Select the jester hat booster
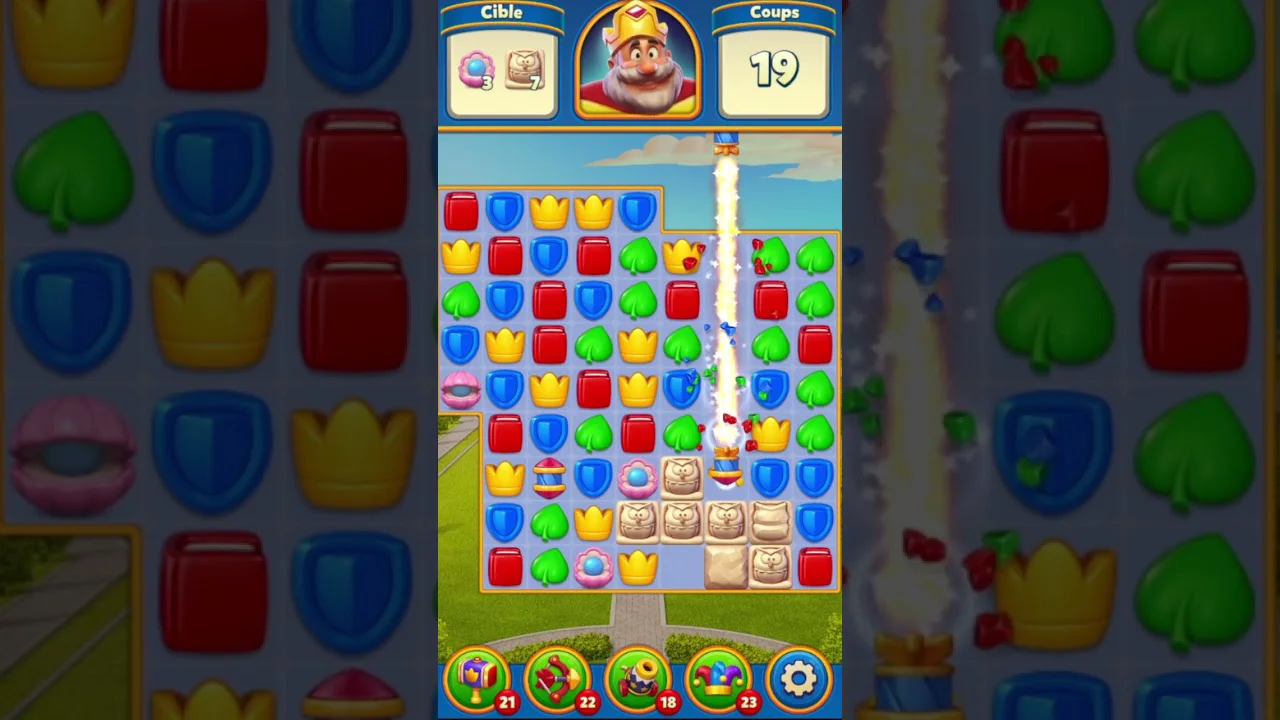Image resolution: width=1280 pixels, height=720 pixels. [x=718, y=680]
